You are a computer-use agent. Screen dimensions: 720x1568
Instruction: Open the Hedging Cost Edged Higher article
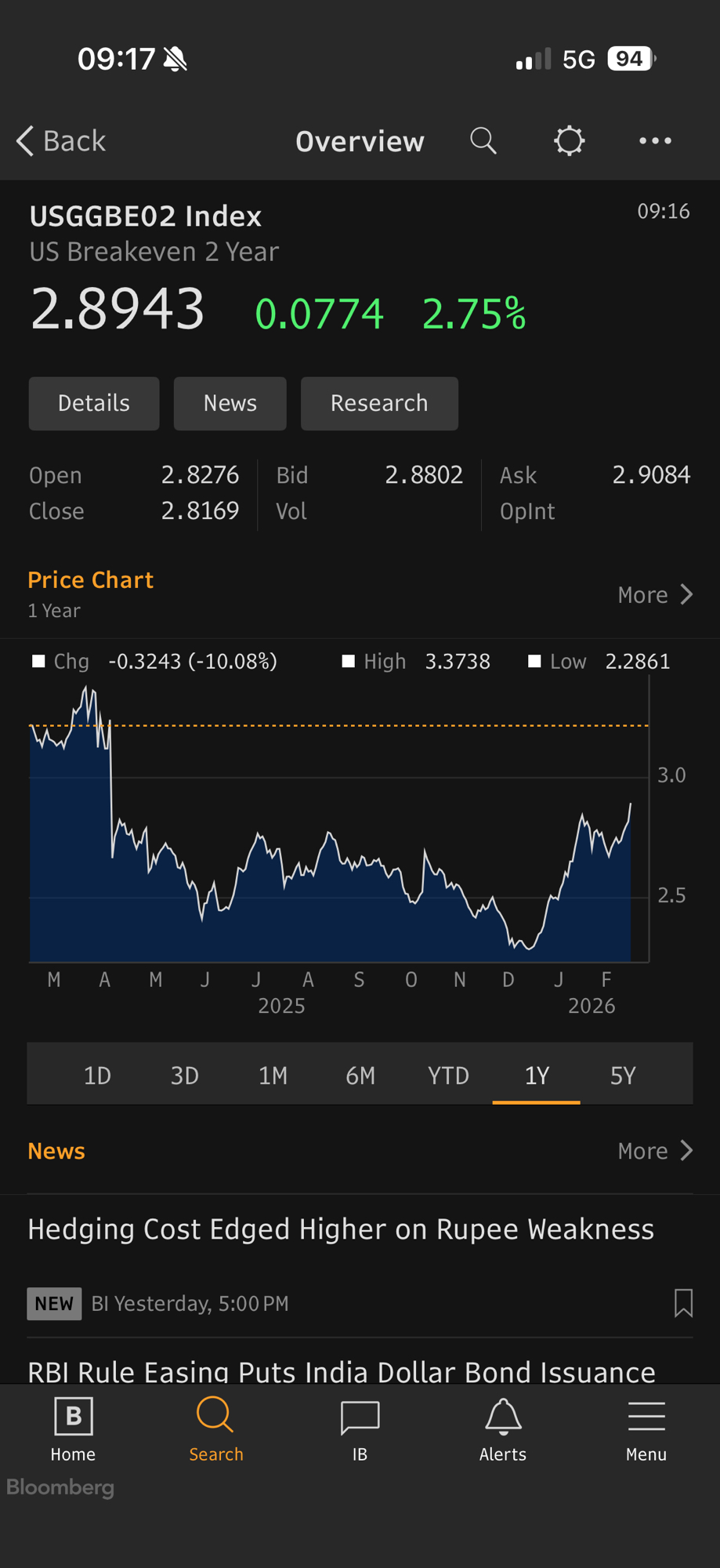341,1229
